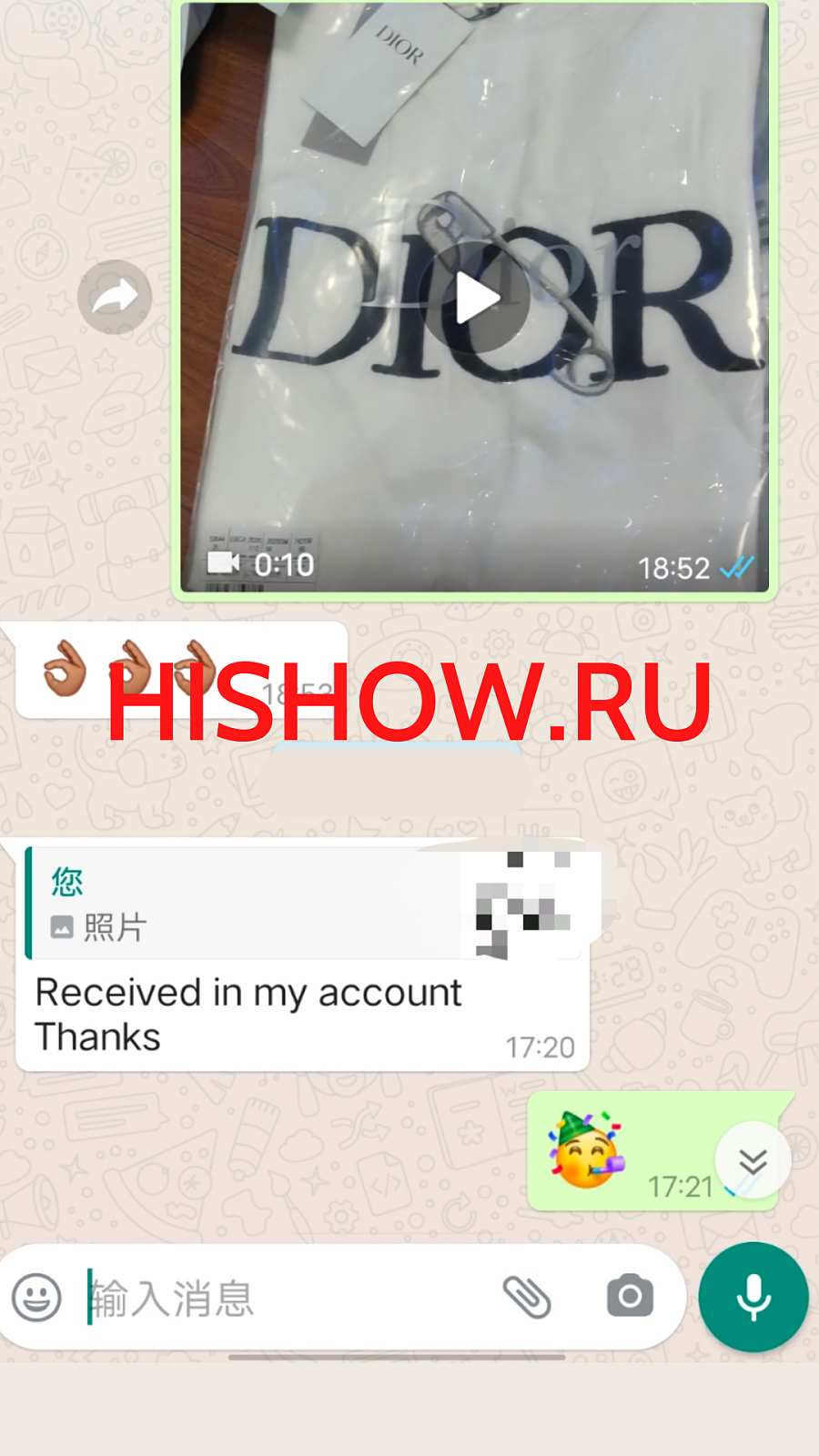Image resolution: width=819 pixels, height=1456 pixels.
Task: Open the camera from chat bar
Action: tap(630, 1297)
